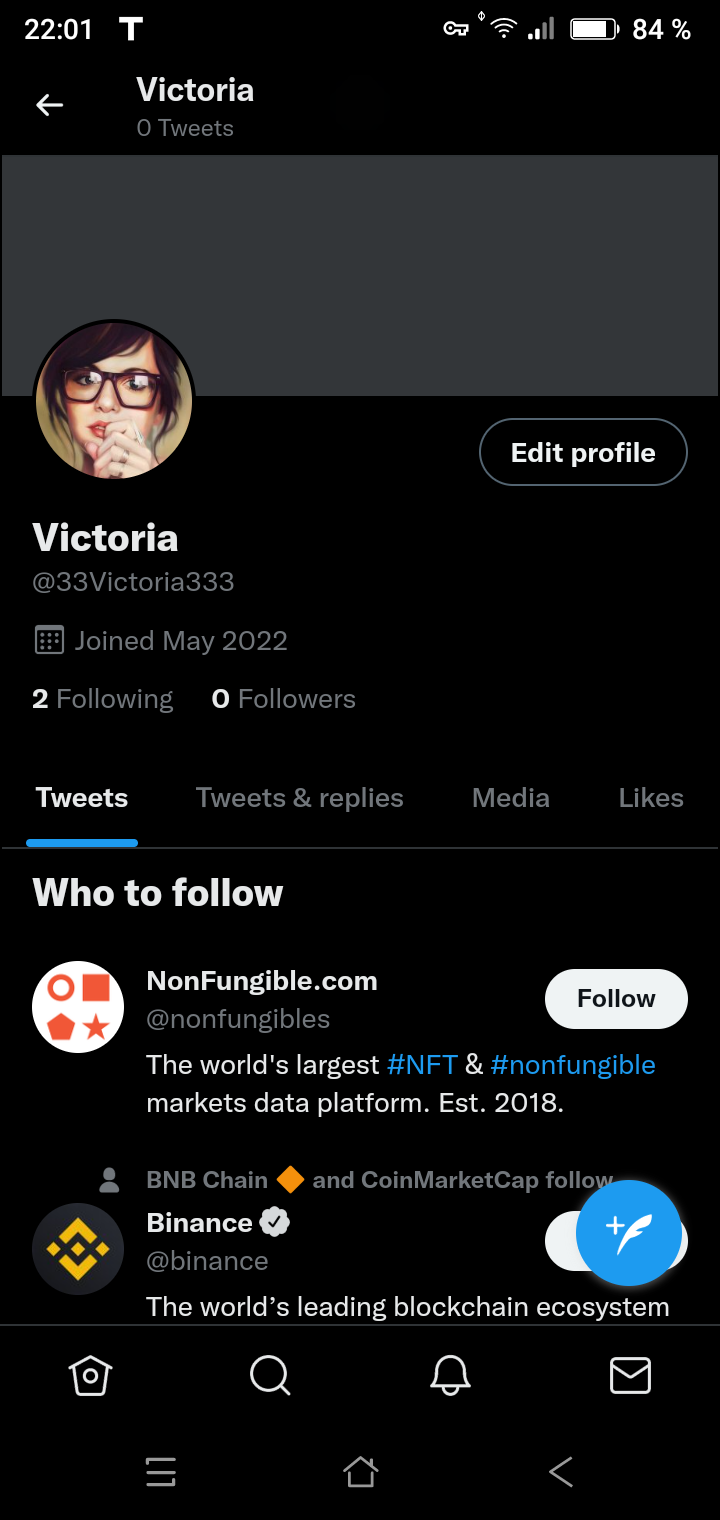Open the Search tab
This screenshot has width=720, height=1520.
[x=270, y=1376]
